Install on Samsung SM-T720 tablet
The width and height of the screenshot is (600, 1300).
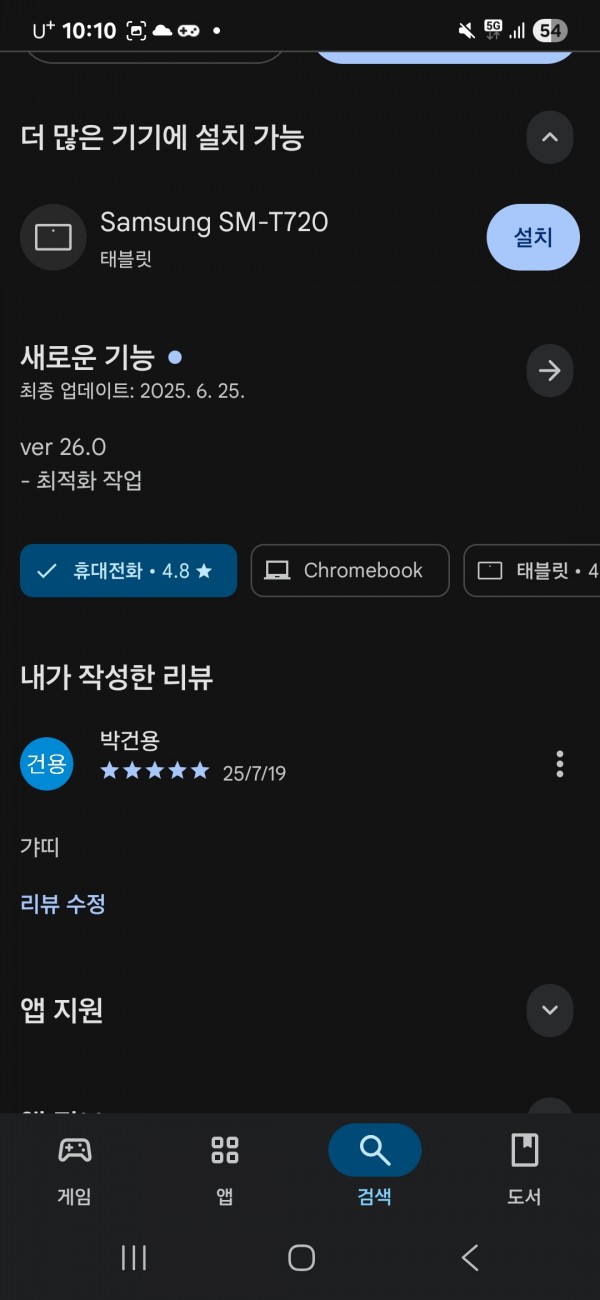pos(533,237)
